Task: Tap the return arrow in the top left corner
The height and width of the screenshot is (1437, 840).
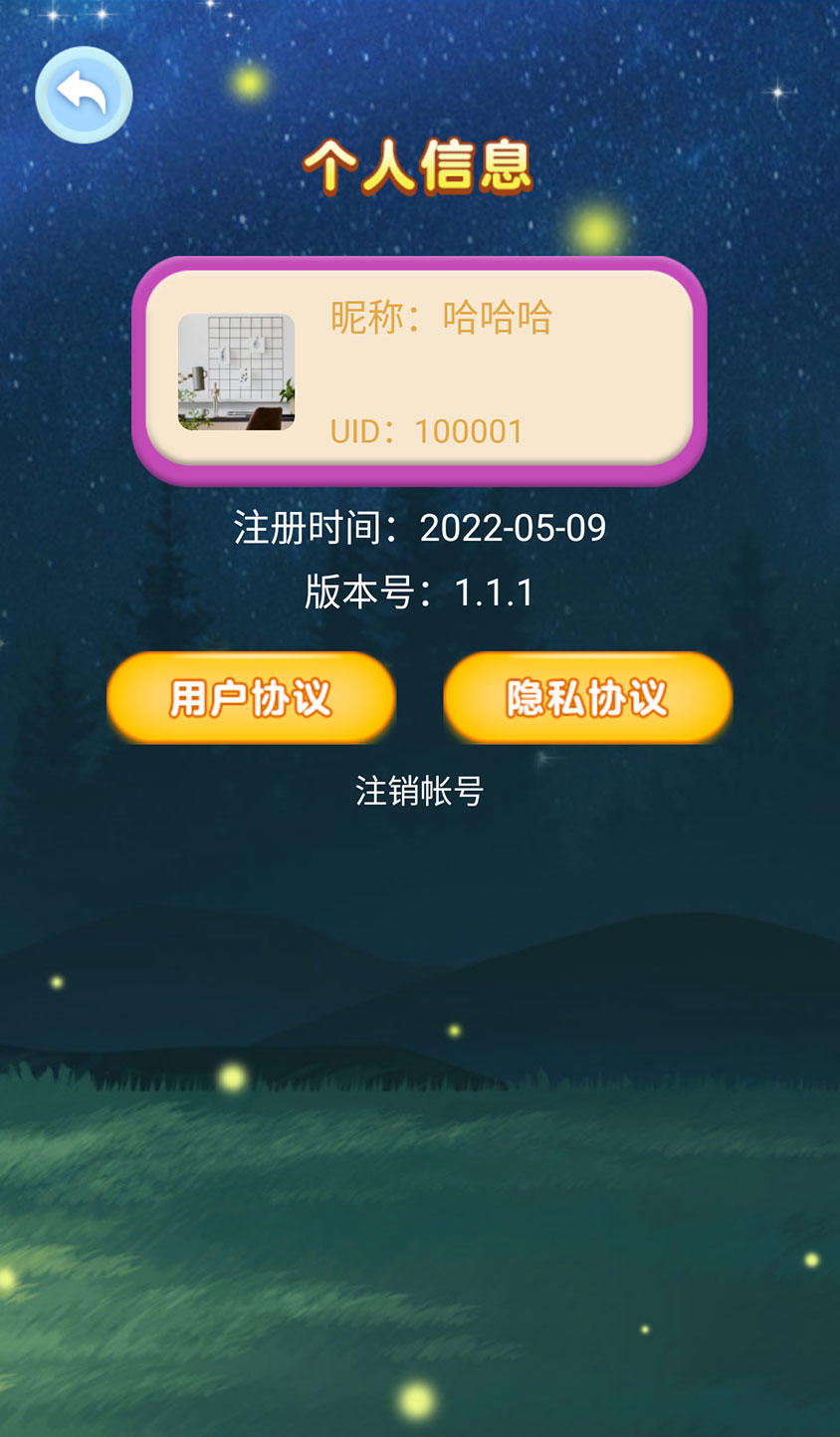Action: (x=84, y=93)
